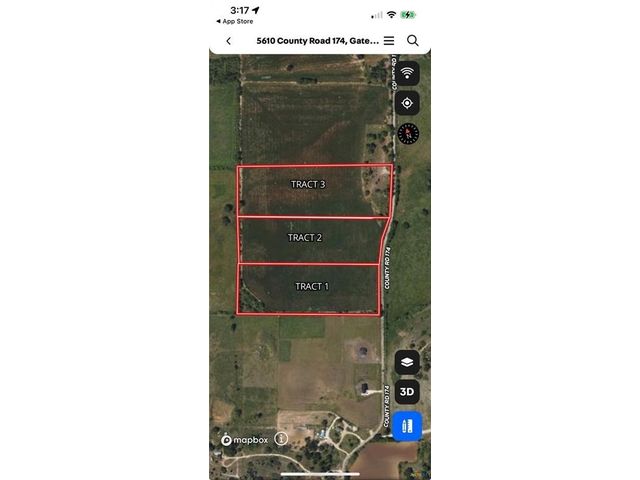Open the map layers selector
Viewport: 640px width, 480px height.
407,362
